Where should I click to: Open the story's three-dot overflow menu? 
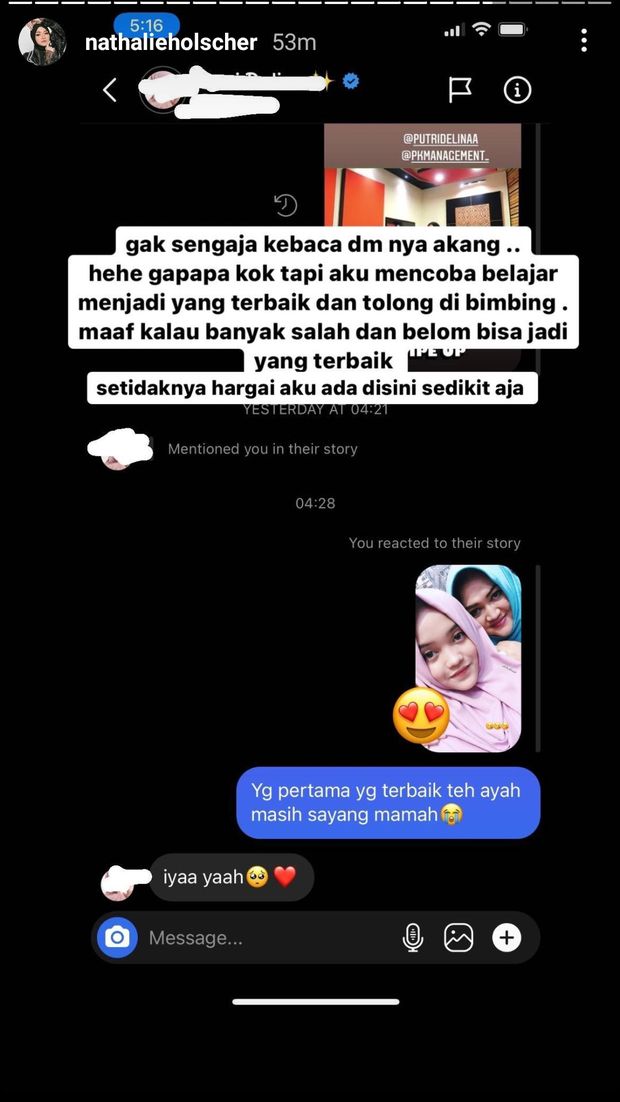click(584, 41)
